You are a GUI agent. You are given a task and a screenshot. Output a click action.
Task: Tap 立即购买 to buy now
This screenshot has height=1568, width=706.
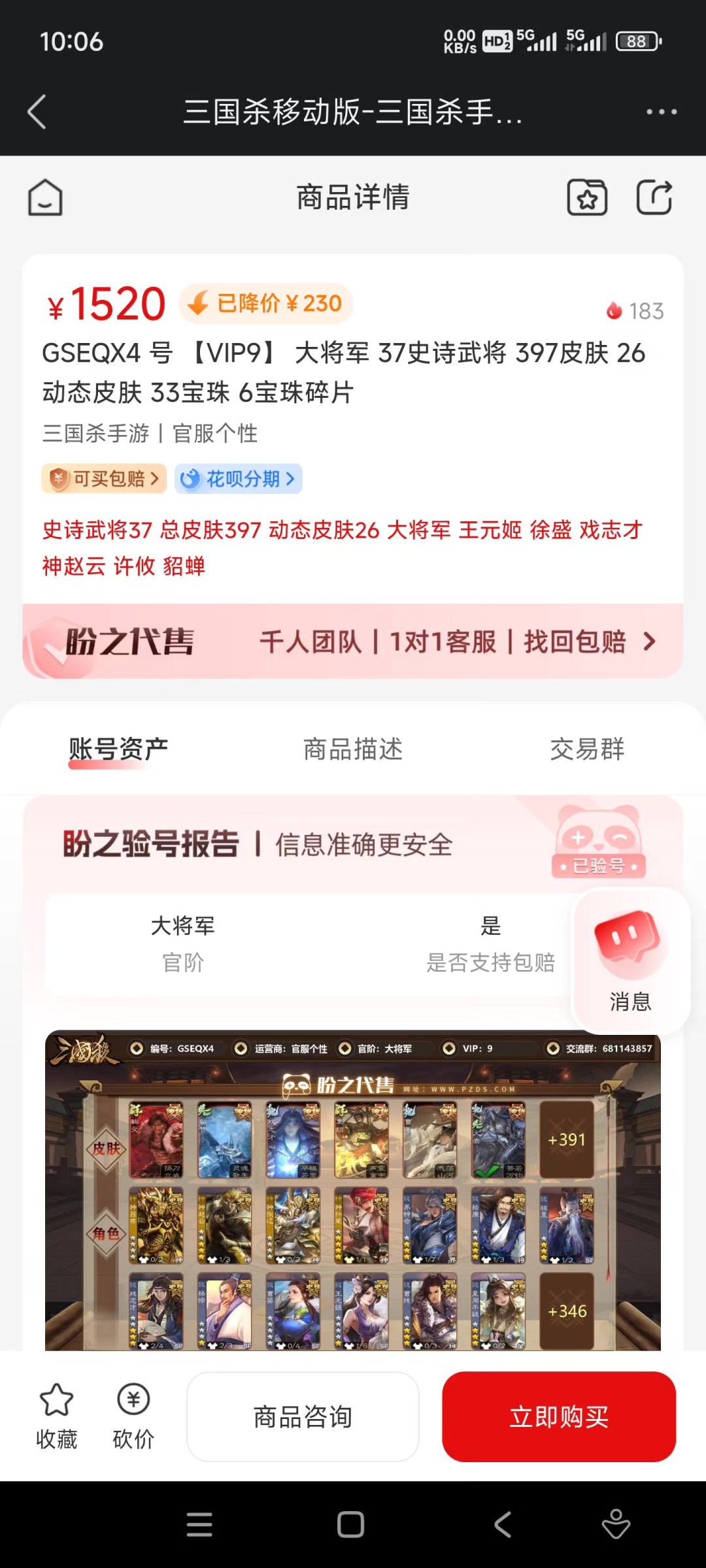tap(559, 1416)
